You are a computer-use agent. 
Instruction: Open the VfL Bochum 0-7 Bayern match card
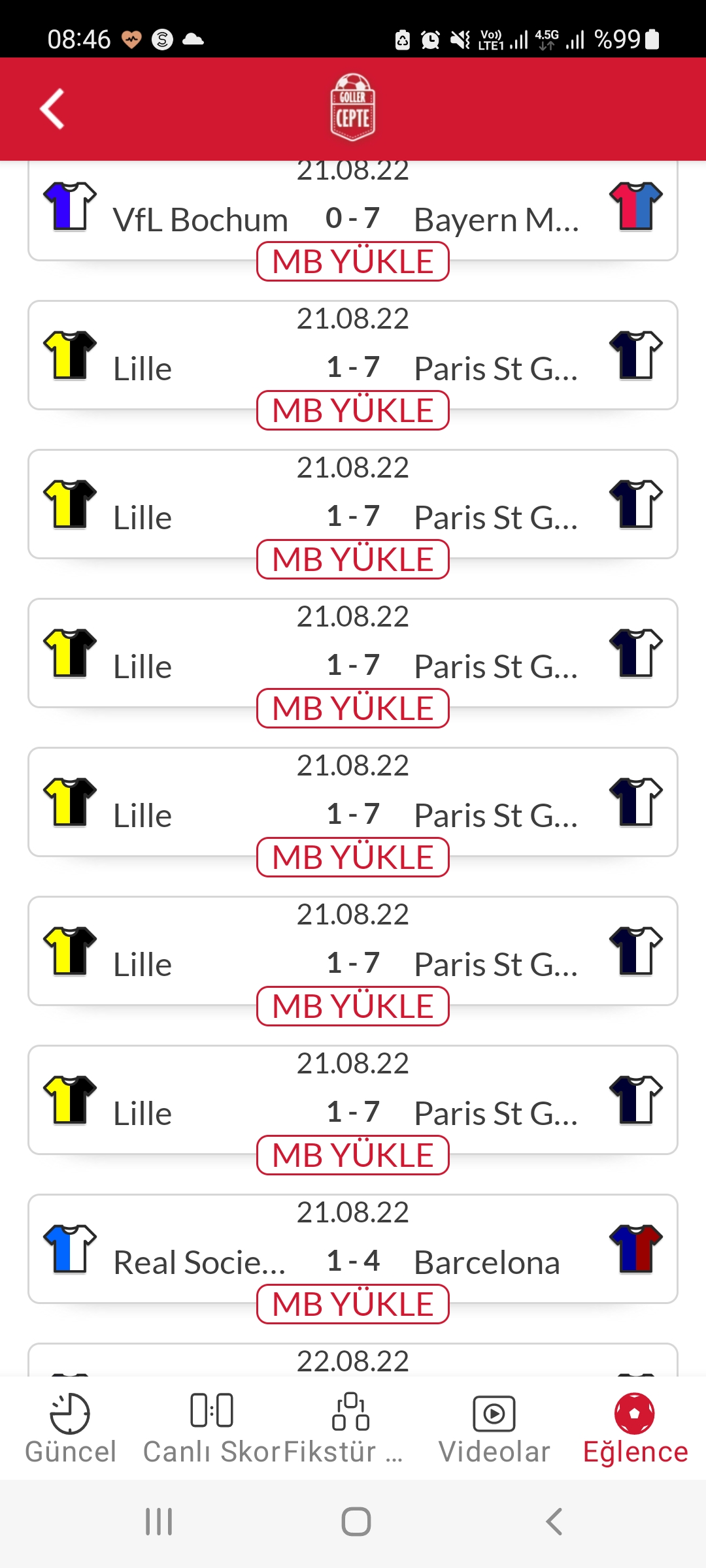(353, 210)
